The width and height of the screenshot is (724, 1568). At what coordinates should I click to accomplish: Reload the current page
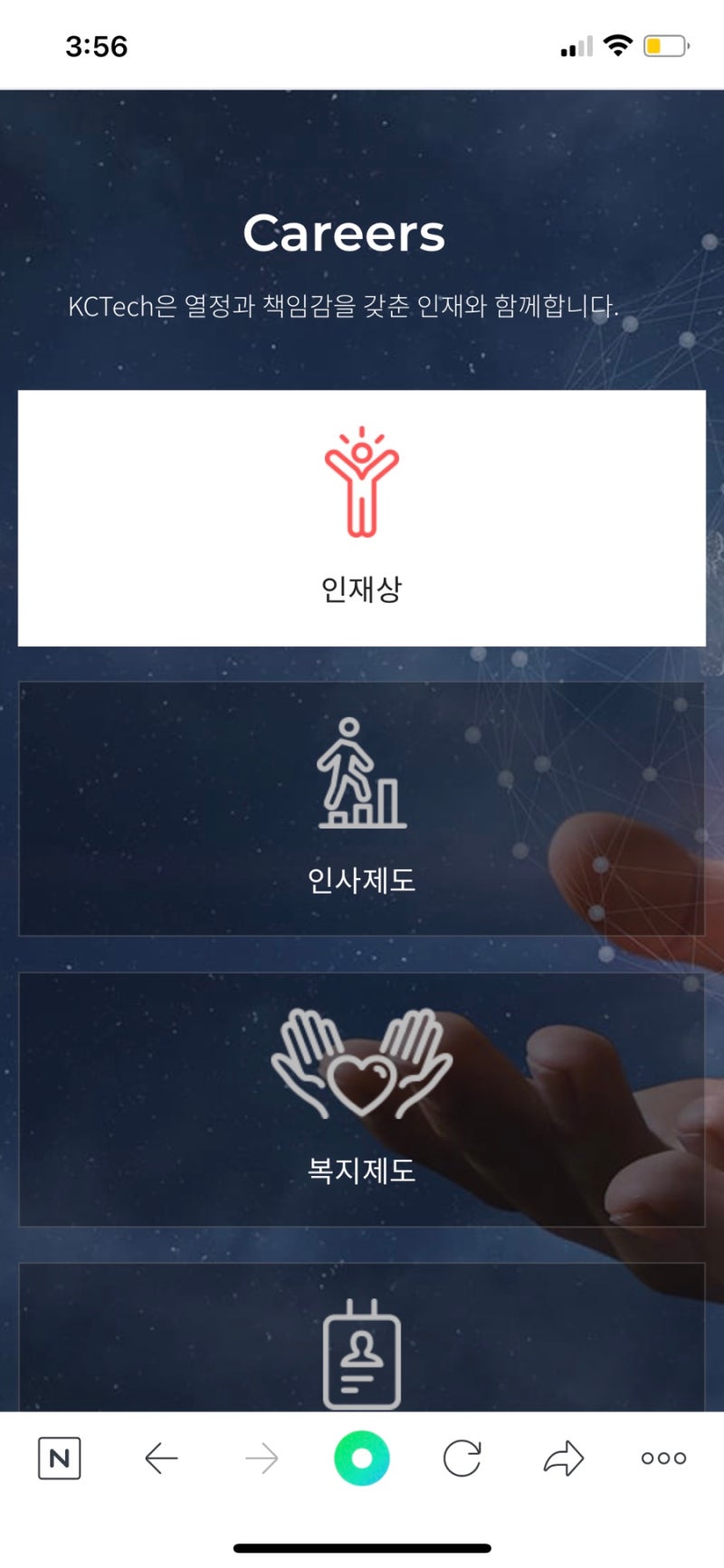[x=462, y=1458]
